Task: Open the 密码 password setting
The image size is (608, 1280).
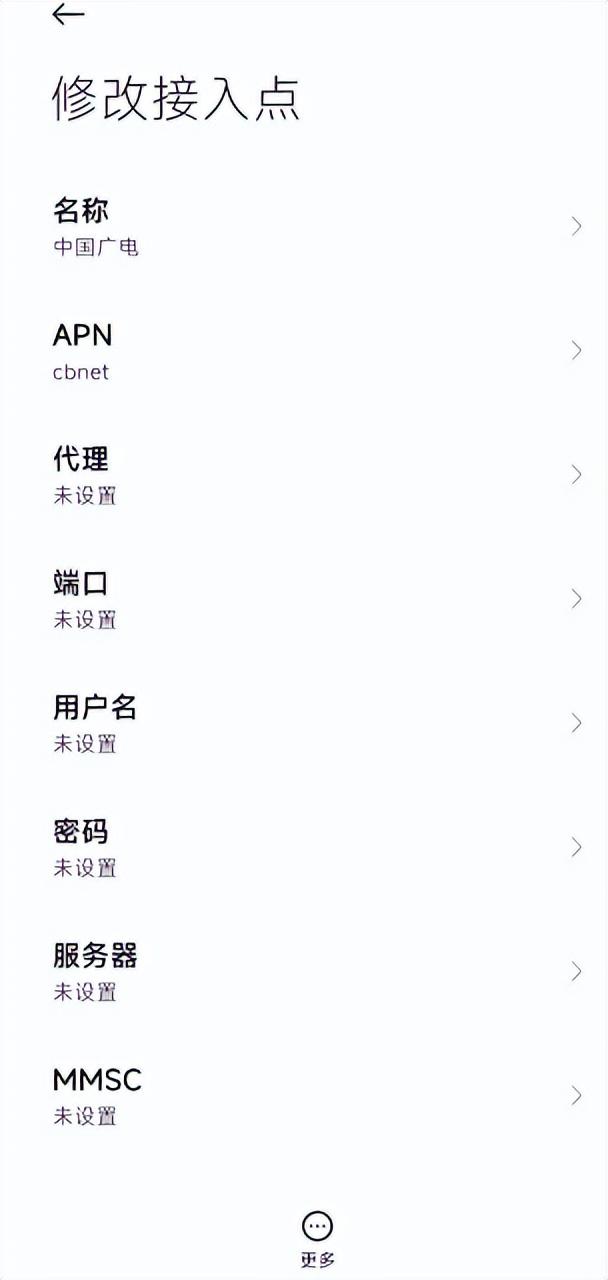Action: [304, 847]
